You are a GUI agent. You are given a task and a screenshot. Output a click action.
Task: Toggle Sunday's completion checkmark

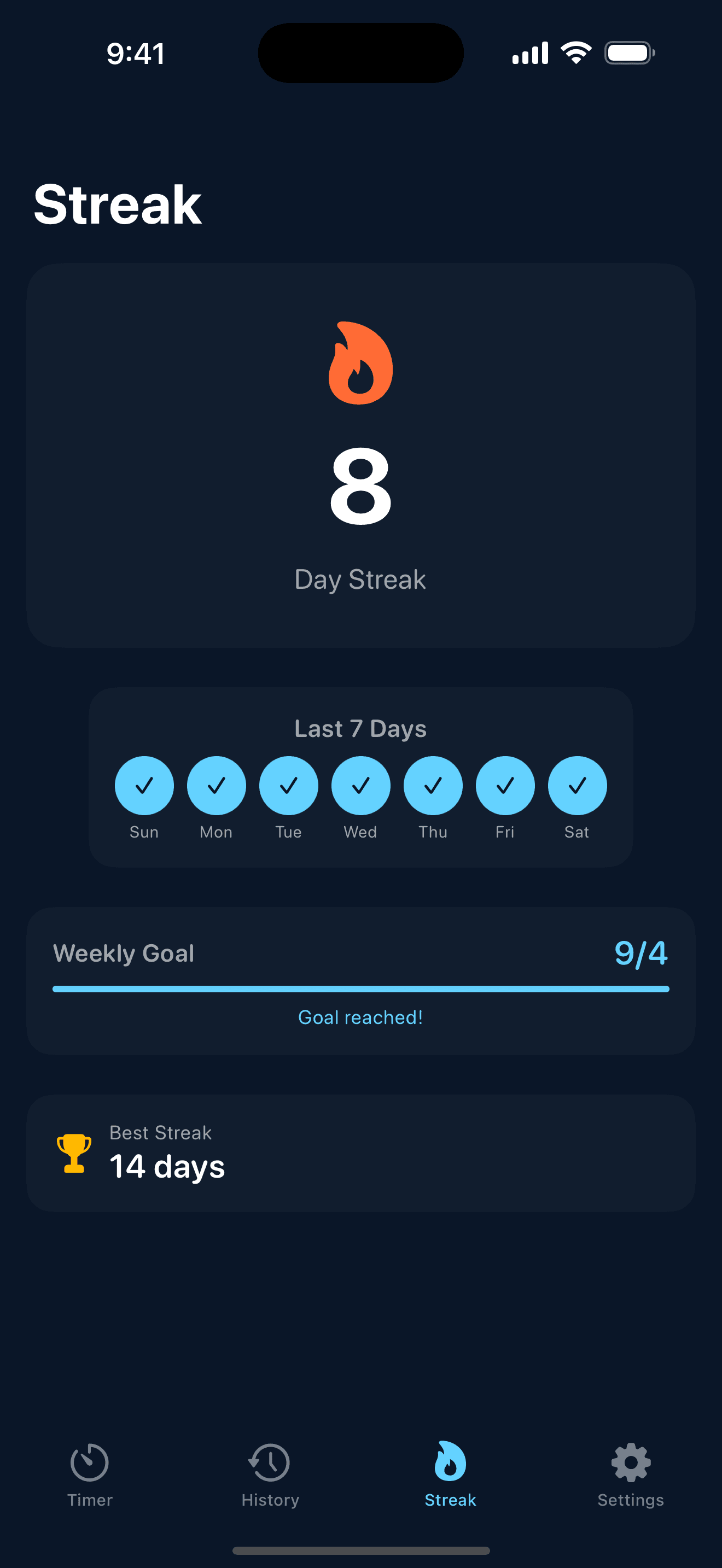tap(144, 785)
